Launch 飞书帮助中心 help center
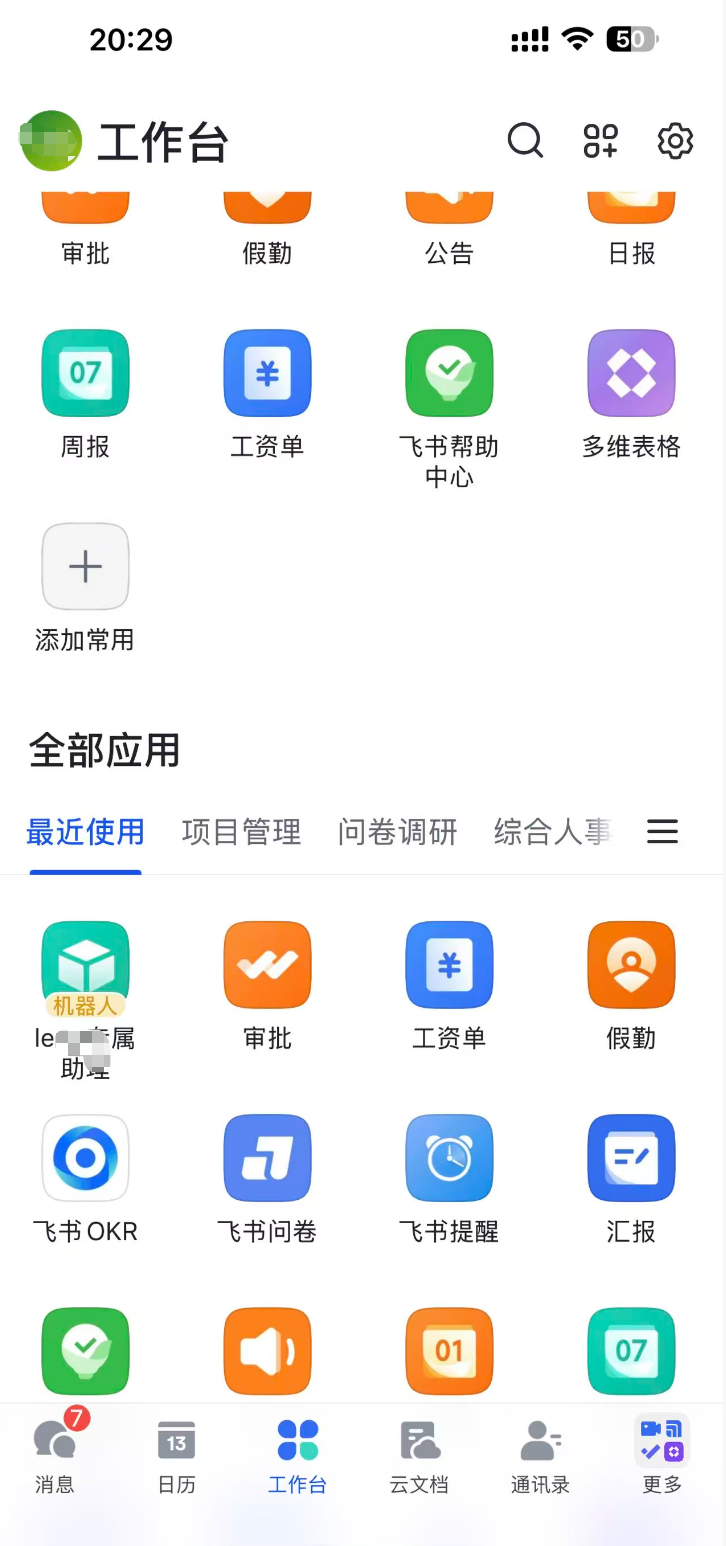Screen dimensions: 726x1546 tap(449, 373)
